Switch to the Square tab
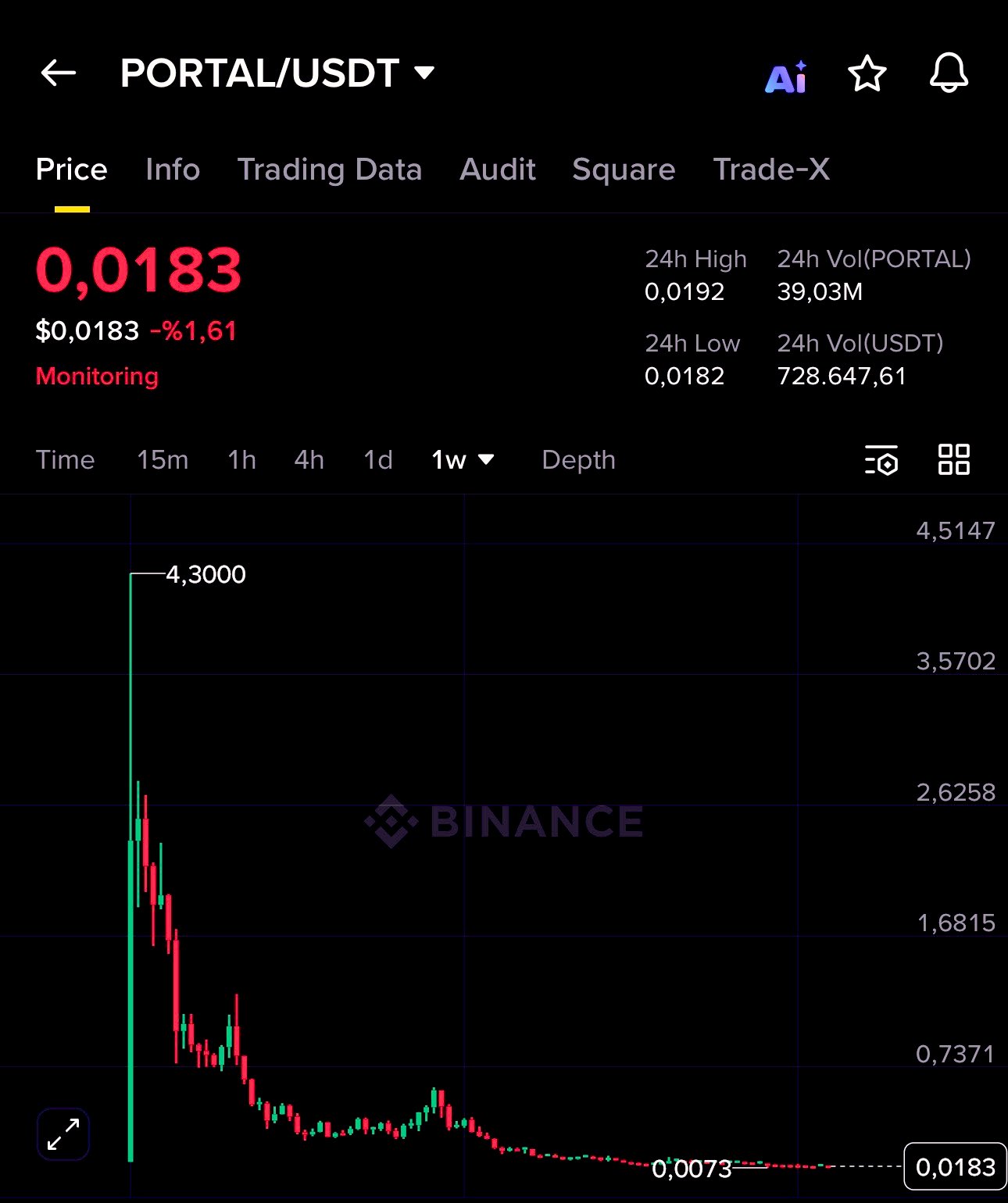This screenshot has height=1203, width=1008. click(624, 170)
